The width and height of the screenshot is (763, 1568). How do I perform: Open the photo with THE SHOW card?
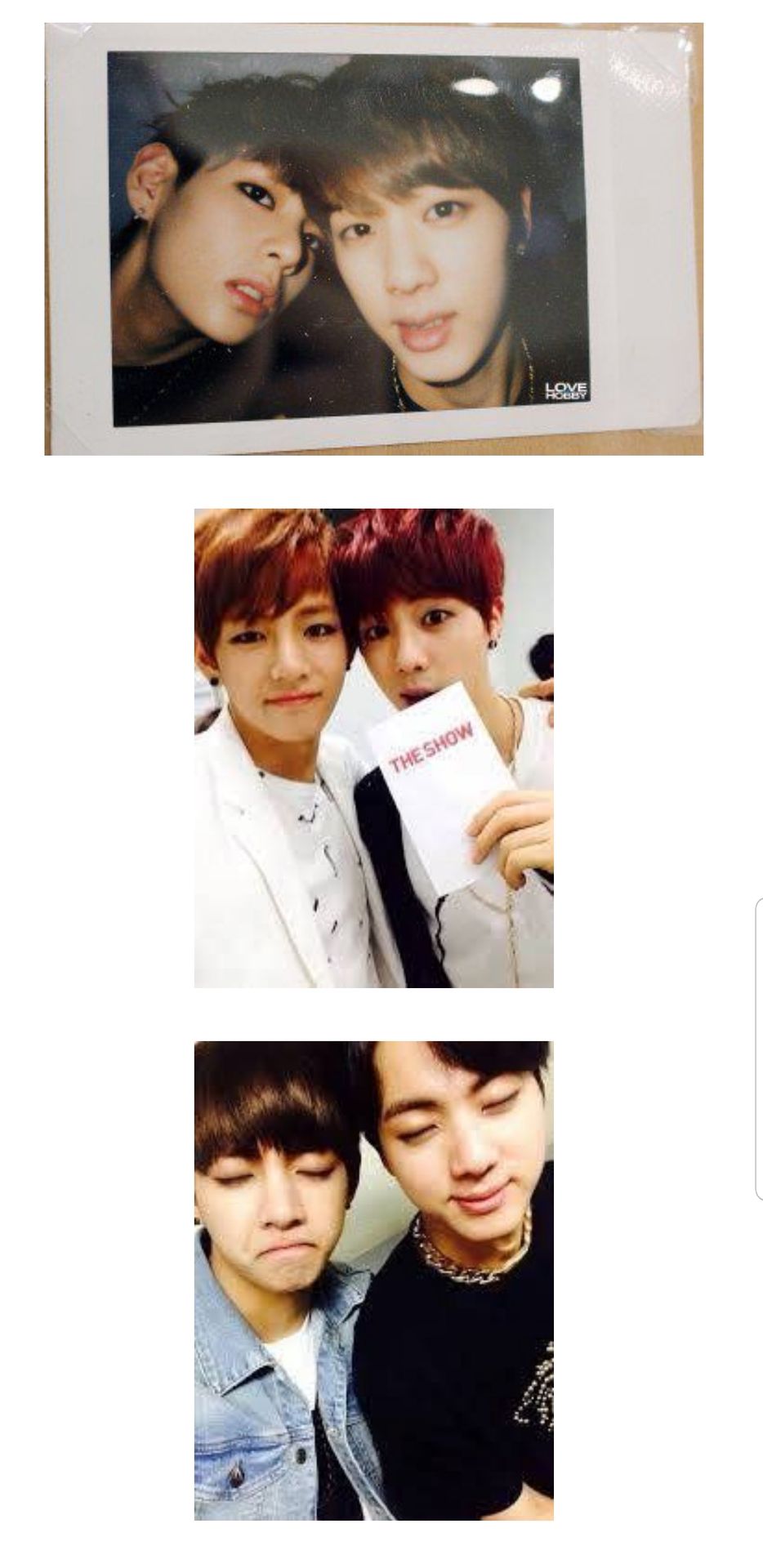tap(373, 747)
